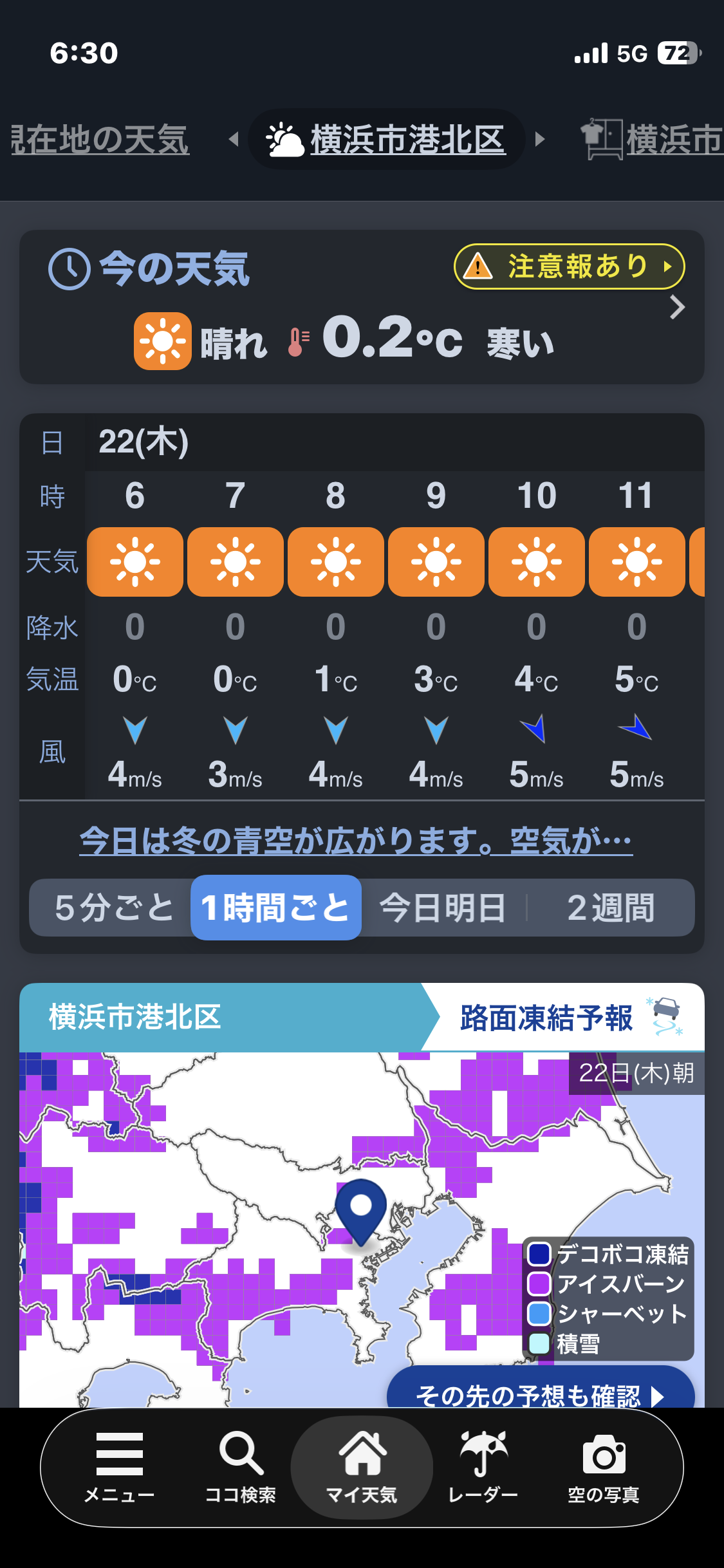This screenshot has height=1568, width=724.
Task: Open 空の写真 camera tab
Action: tap(604, 1468)
